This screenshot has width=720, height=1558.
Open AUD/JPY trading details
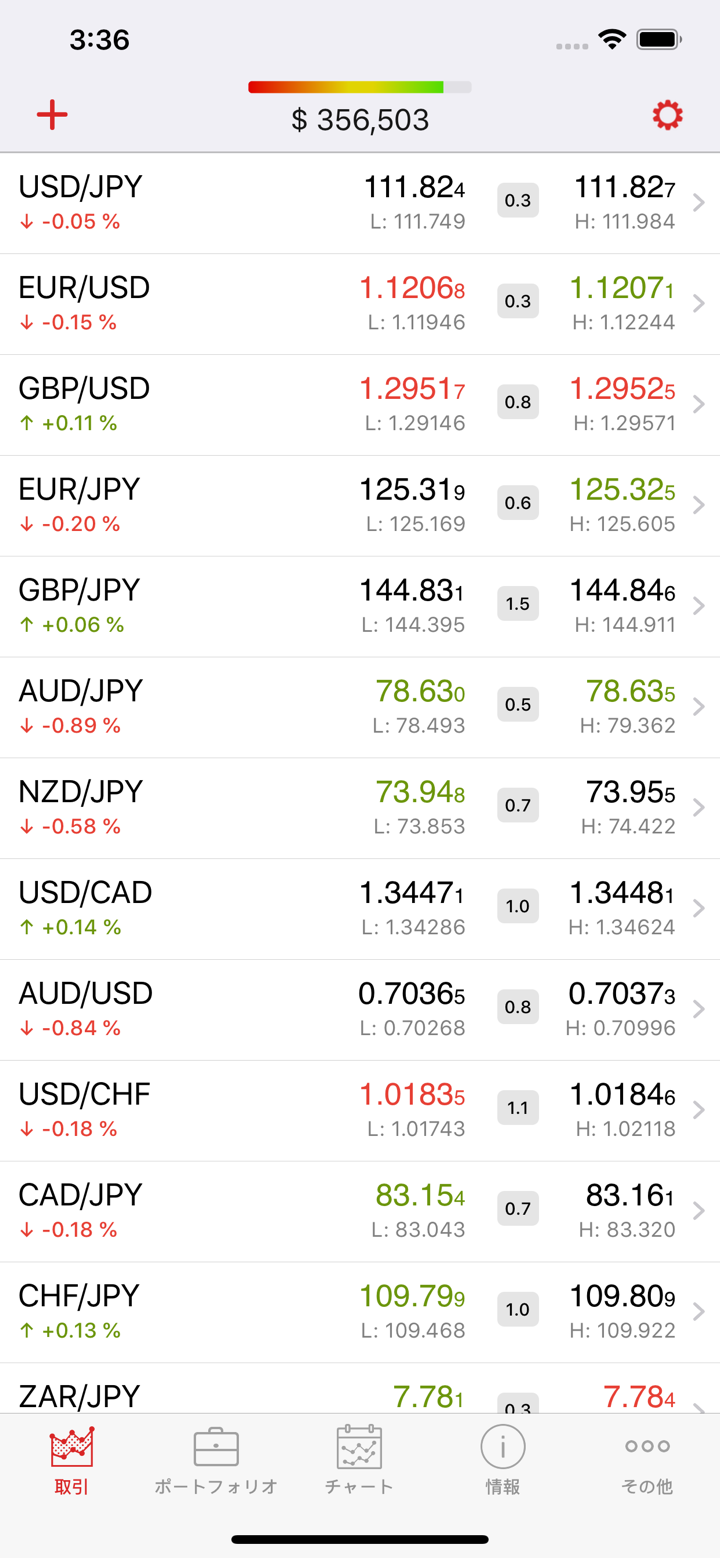pos(360,708)
